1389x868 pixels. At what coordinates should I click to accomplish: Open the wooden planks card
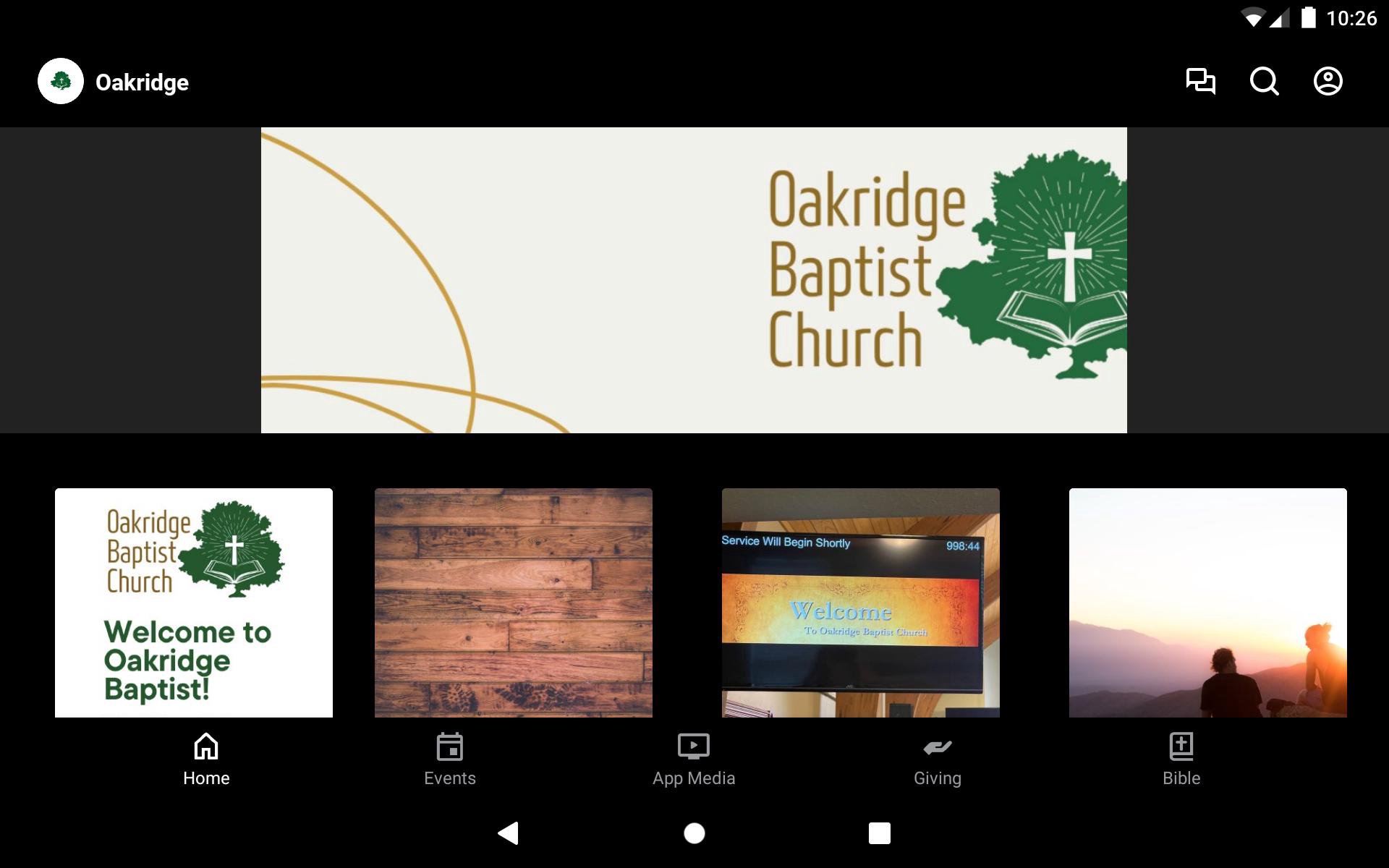[513, 603]
